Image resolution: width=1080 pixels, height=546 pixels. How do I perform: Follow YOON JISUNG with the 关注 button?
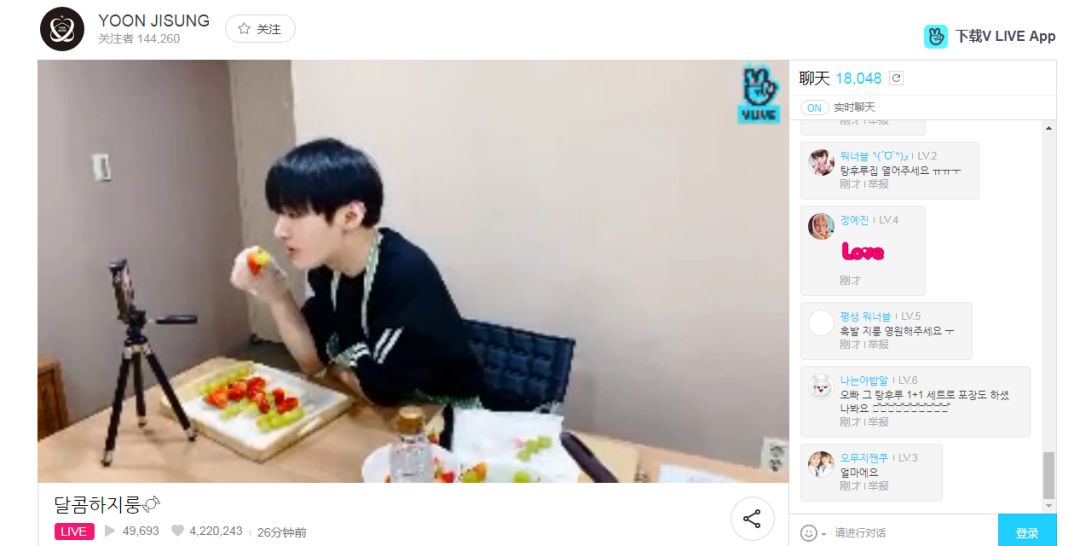tap(260, 29)
